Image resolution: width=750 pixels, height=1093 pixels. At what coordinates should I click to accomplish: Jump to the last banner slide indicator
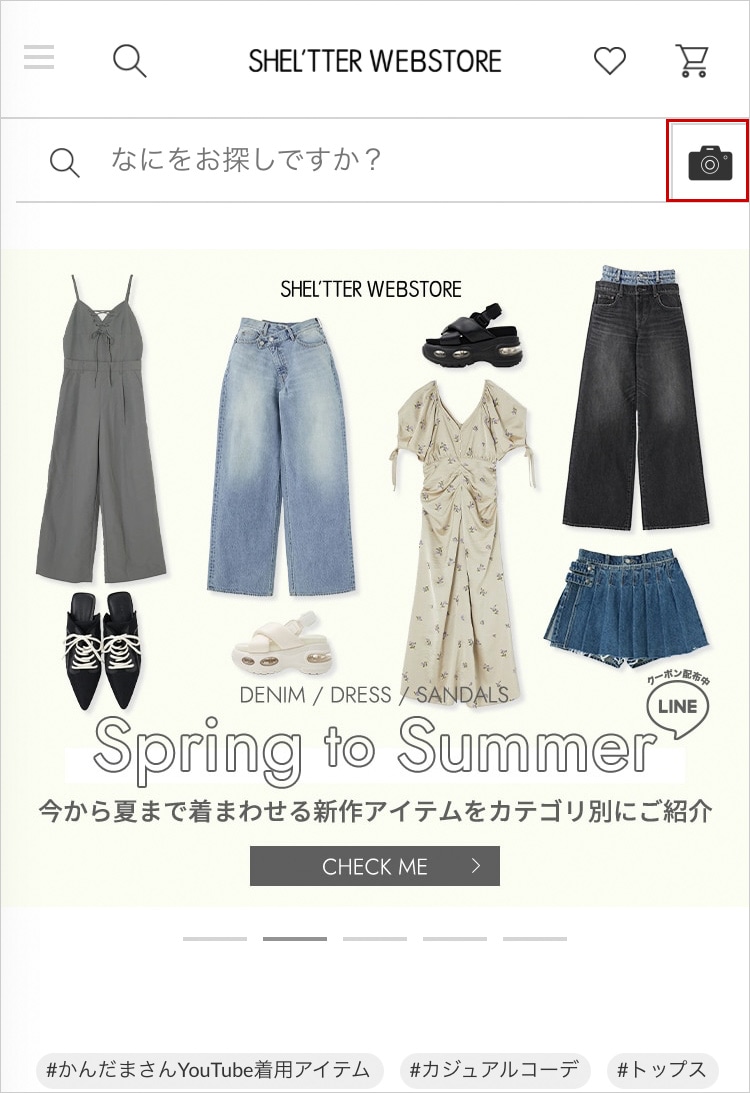coord(535,939)
